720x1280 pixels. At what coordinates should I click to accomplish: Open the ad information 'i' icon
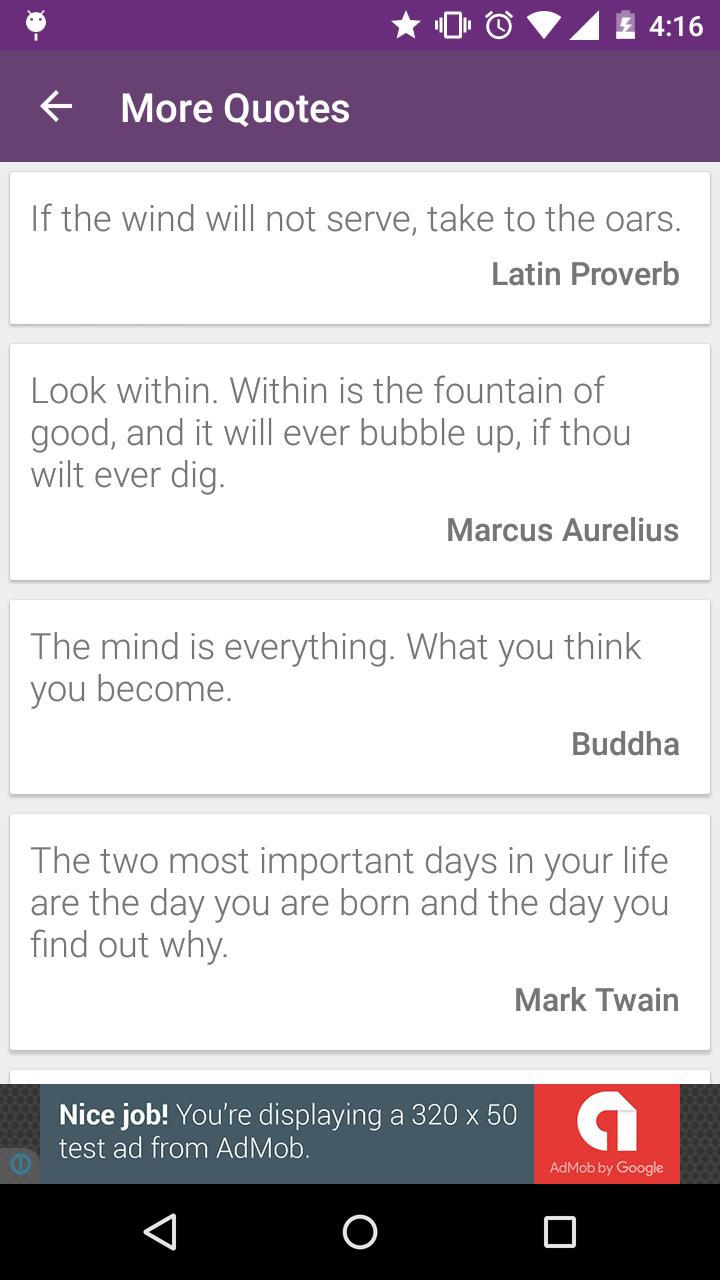pos(18,1162)
